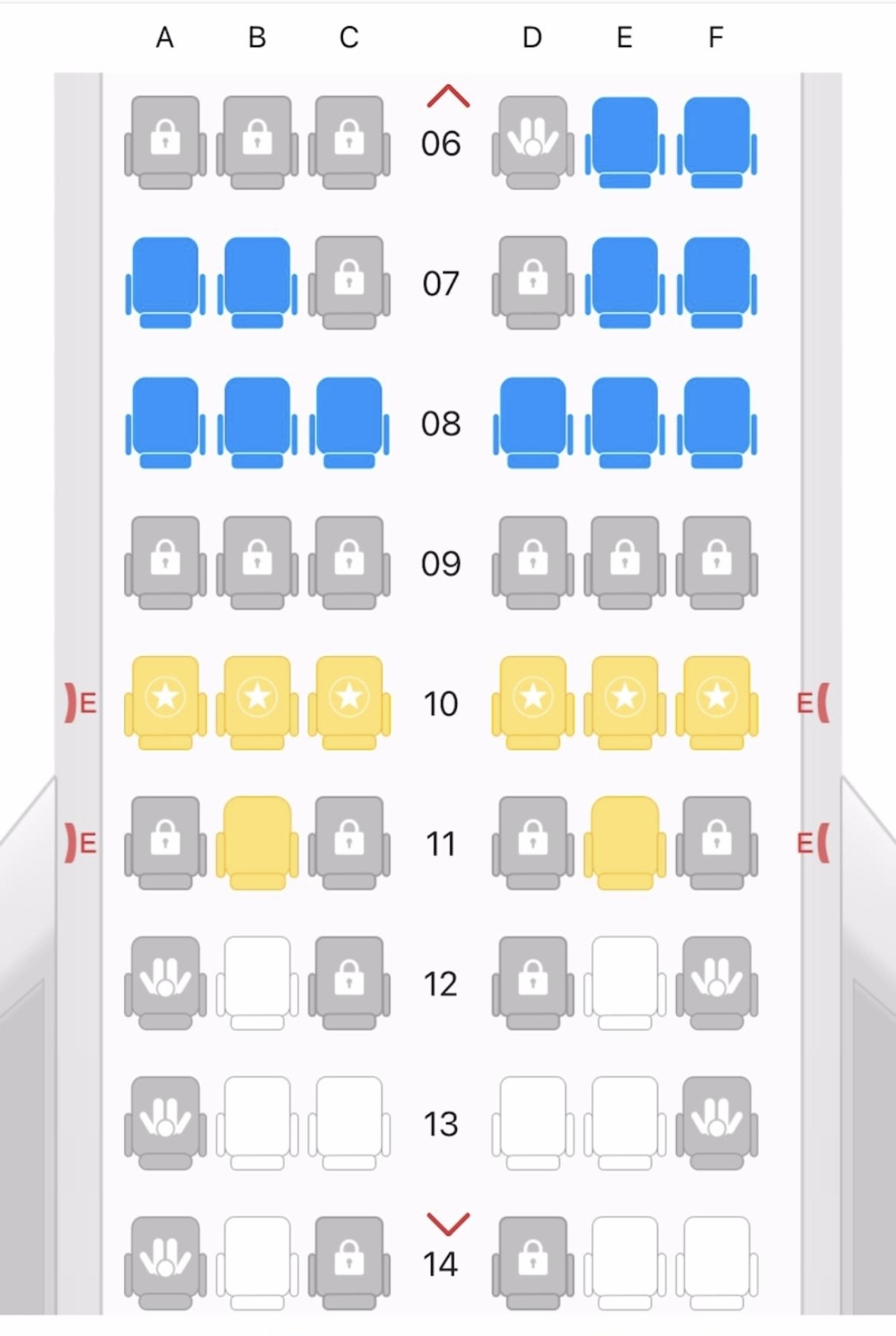Choose seat 08D
896x1336 pixels.
click(x=533, y=421)
